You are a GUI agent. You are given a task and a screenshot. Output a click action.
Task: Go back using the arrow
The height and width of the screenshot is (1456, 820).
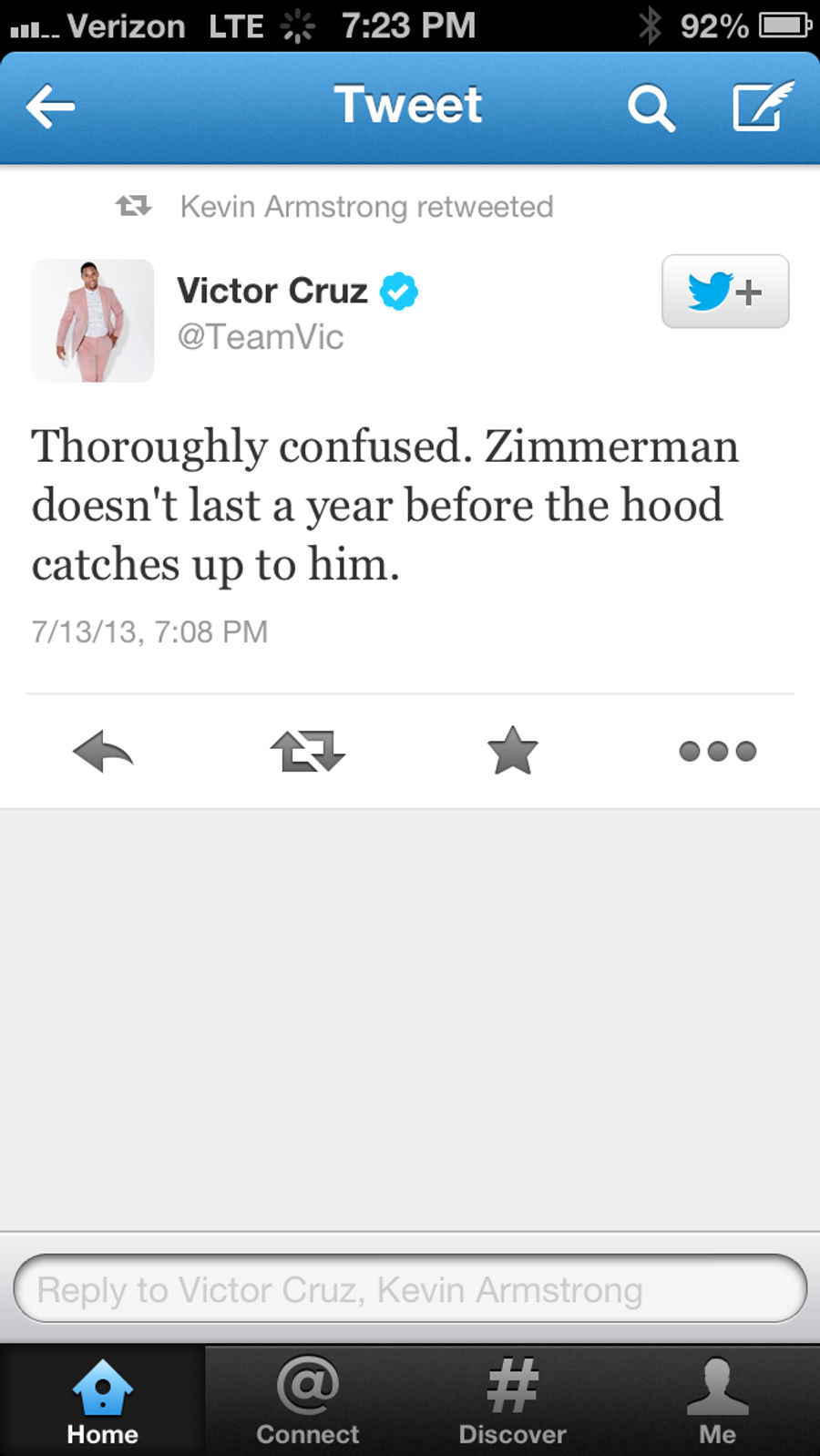(50, 107)
